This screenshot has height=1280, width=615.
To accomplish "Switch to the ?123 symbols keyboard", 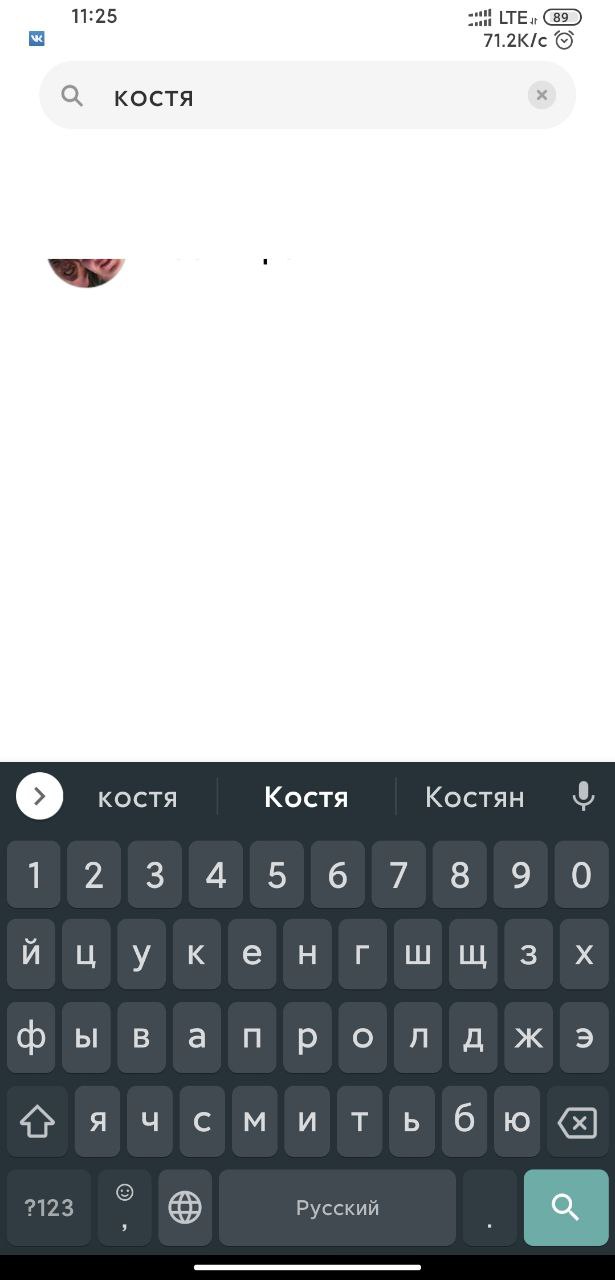I will (x=49, y=1208).
